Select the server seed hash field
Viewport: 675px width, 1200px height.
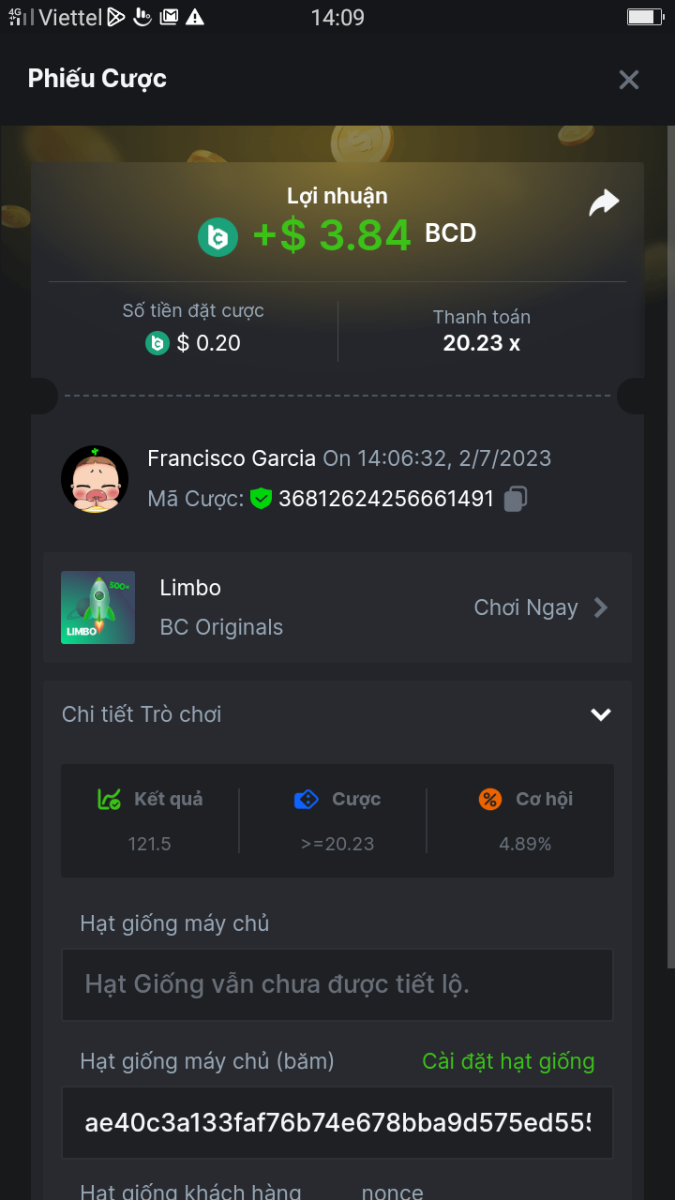click(337, 1123)
